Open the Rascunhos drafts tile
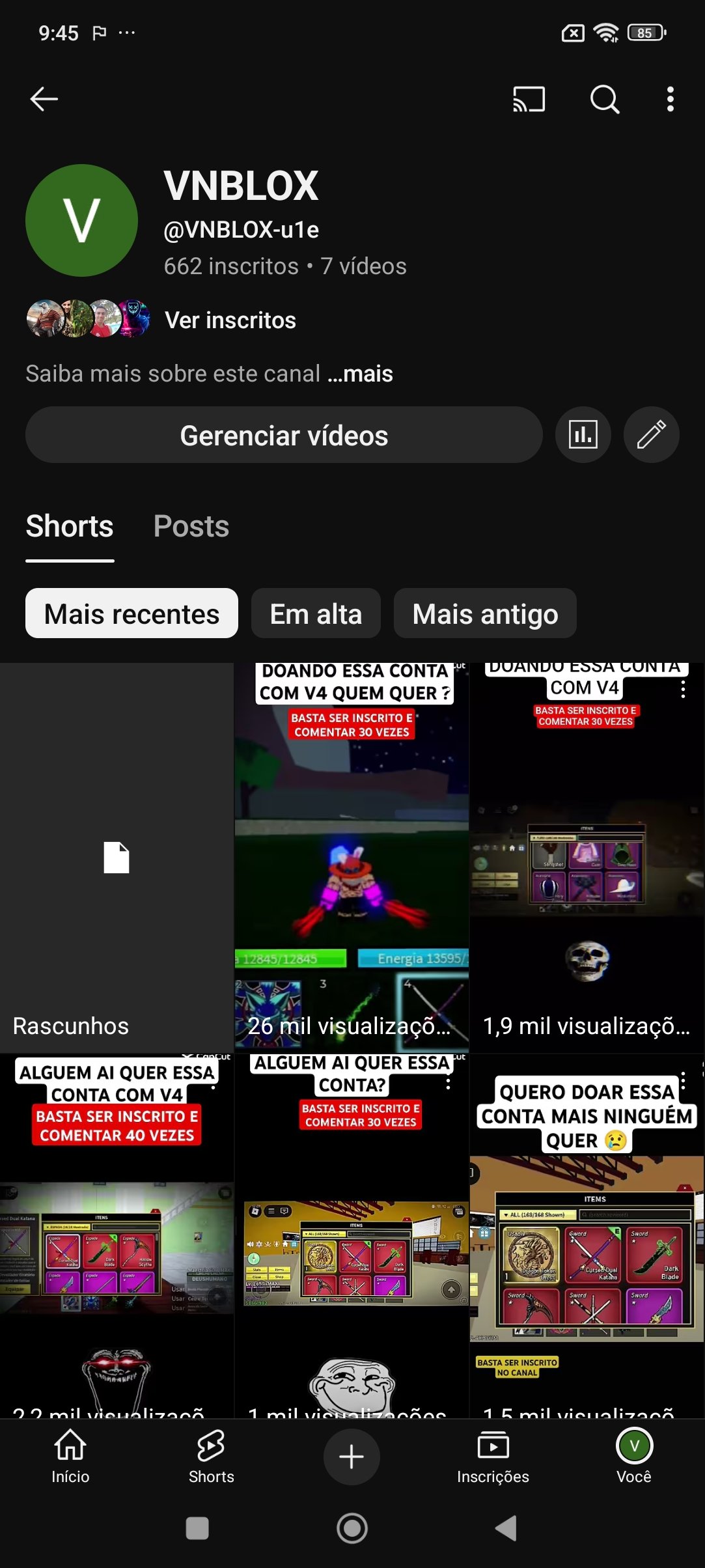The height and width of the screenshot is (1568, 705). pos(117,858)
